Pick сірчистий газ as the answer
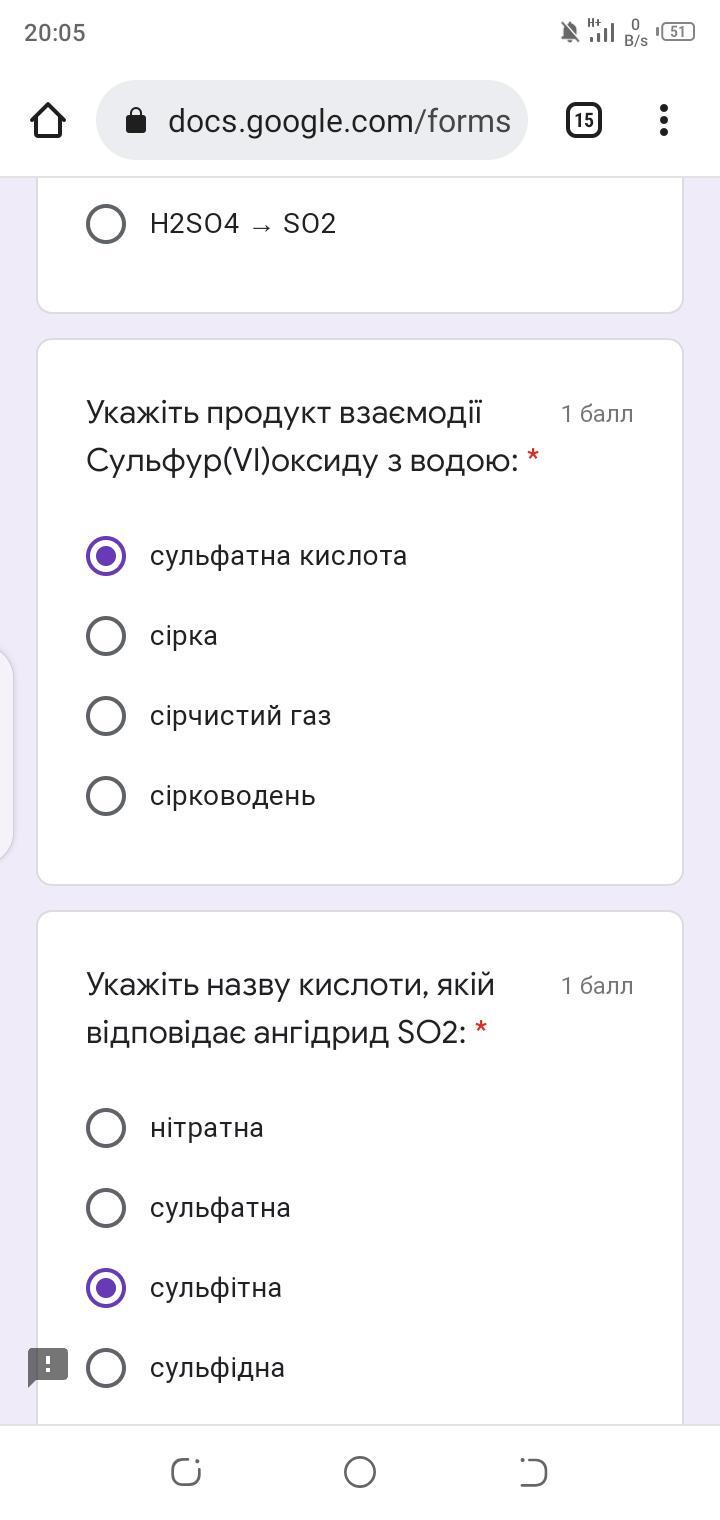720x1520 pixels. click(x=106, y=716)
